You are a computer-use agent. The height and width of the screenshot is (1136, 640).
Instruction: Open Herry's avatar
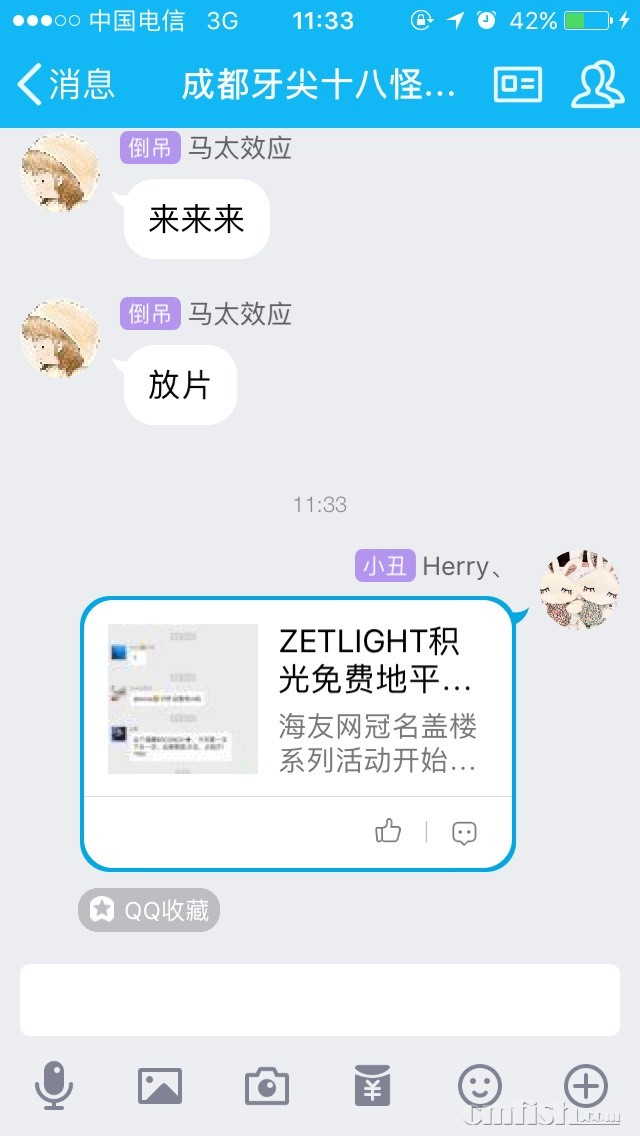579,589
